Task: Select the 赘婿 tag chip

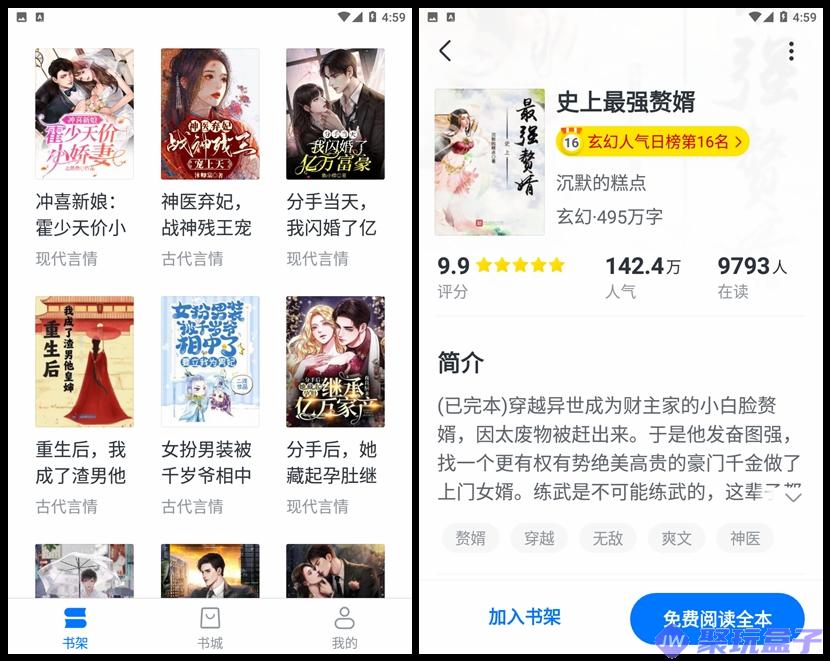Action: point(470,538)
